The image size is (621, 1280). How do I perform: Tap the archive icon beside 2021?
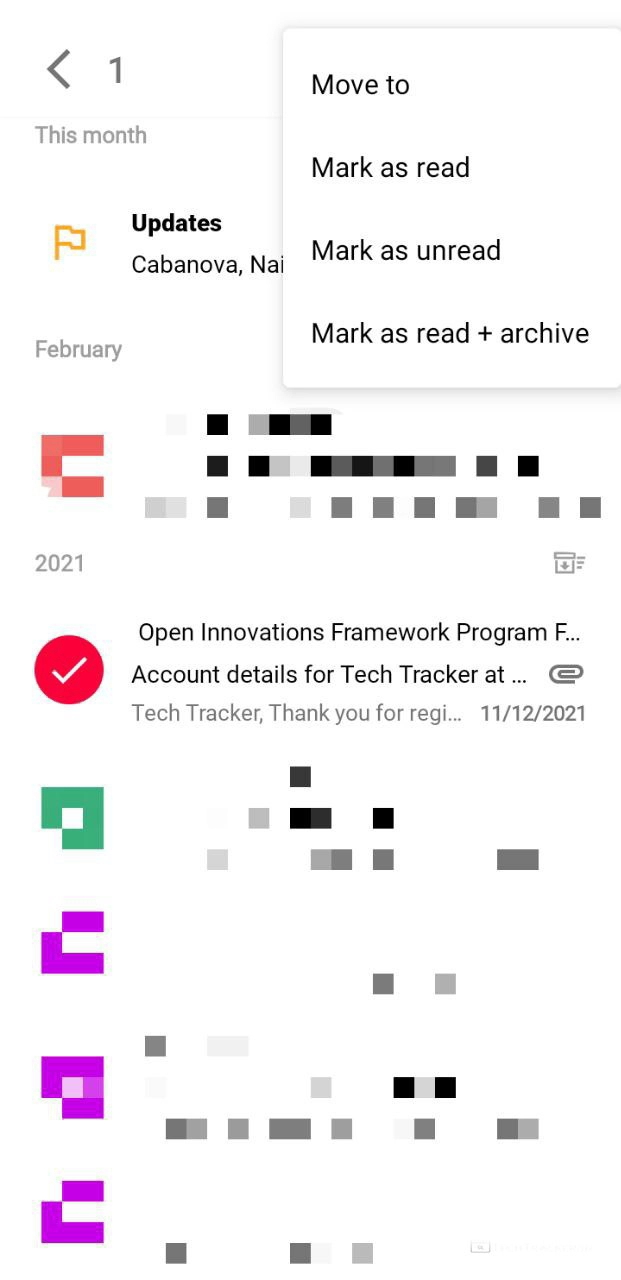[569, 563]
